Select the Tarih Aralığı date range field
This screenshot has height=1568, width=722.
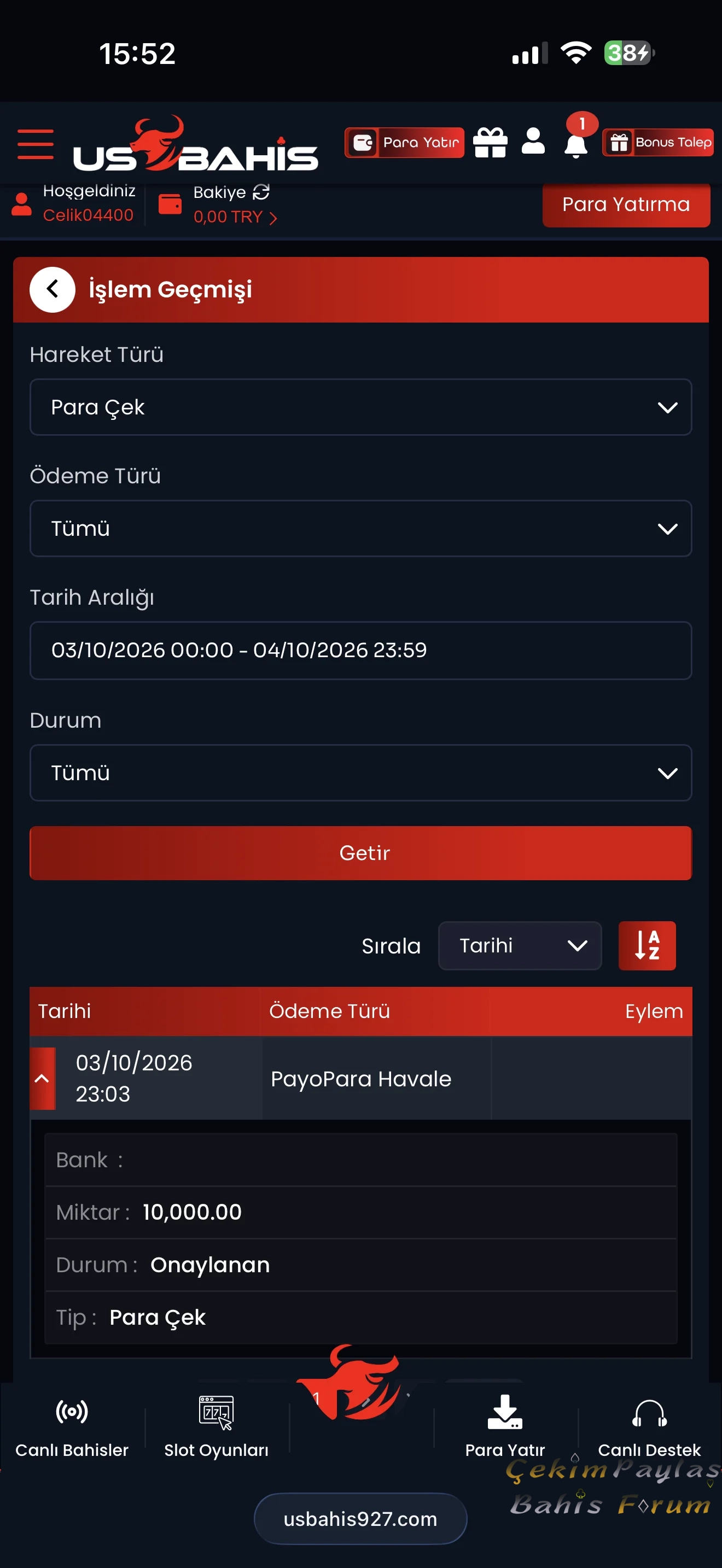tap(360, 650)
